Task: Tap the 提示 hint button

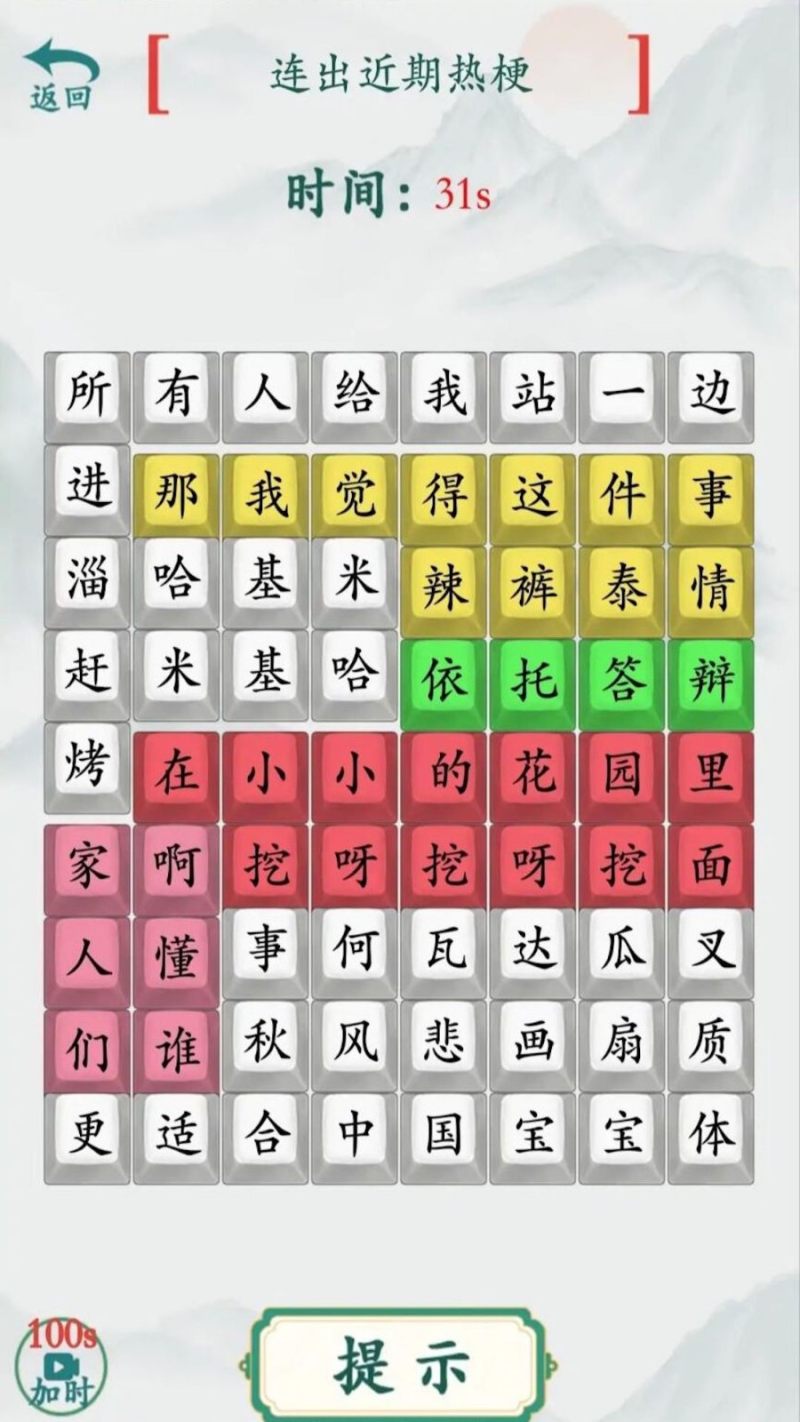Action: [x=400, y=1366]
